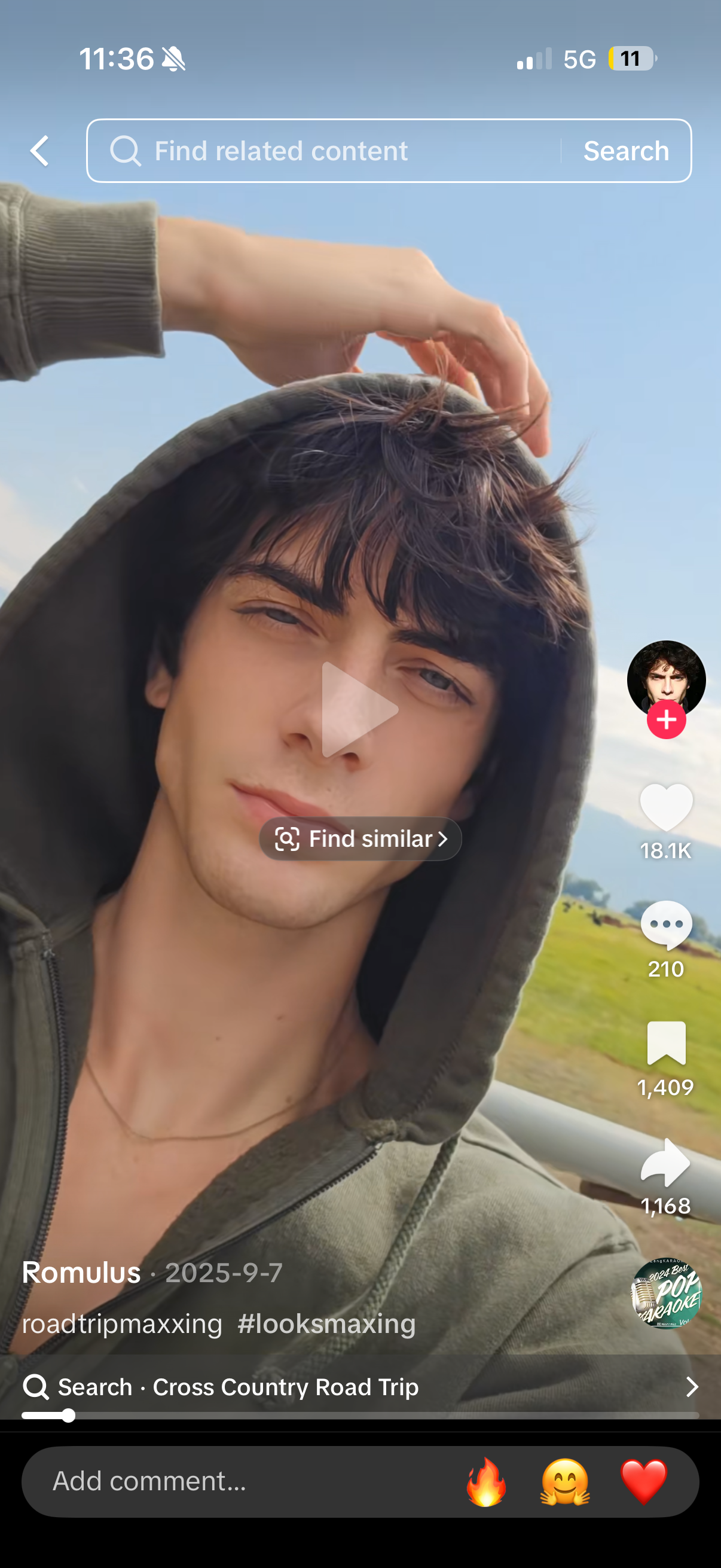Go back using the back arrow
The image size is (721, 1568).
(x=39, y=151)
